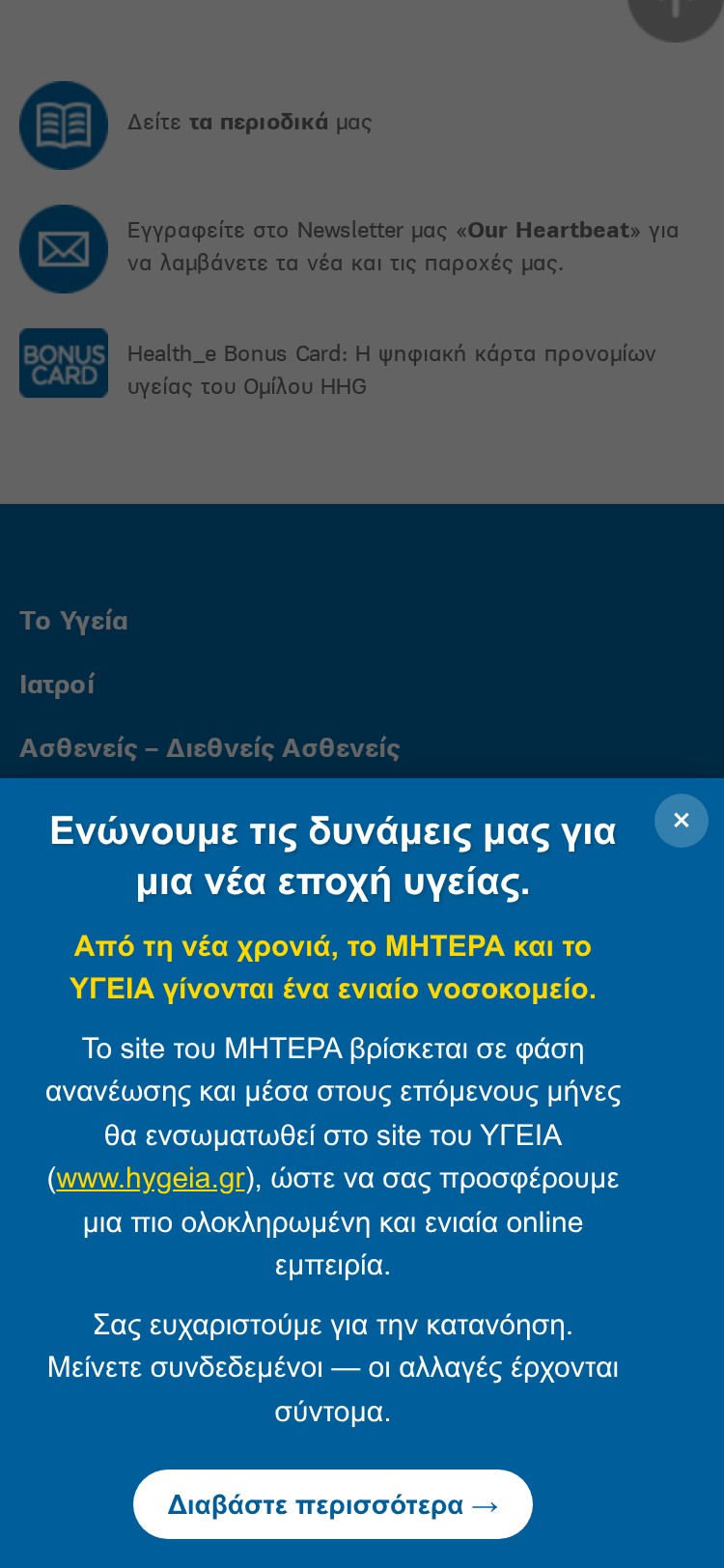Open Το Υγεία footer link

[73, 621]
